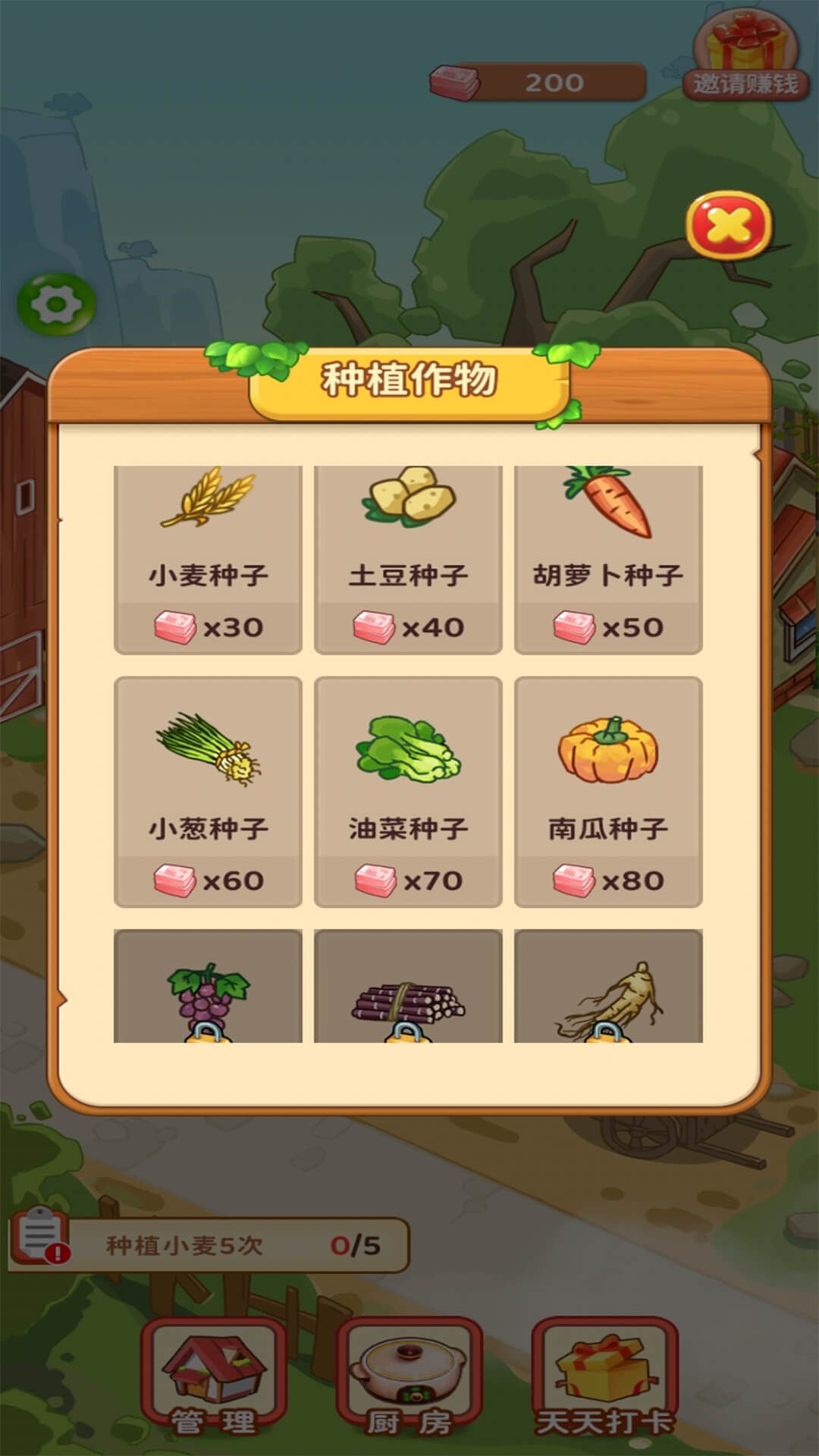Image resolution: width=819 pixels, height=1456 pixels.
Task: Tap the lock on the sugarcane seeds
Action: coord(406,1033)
